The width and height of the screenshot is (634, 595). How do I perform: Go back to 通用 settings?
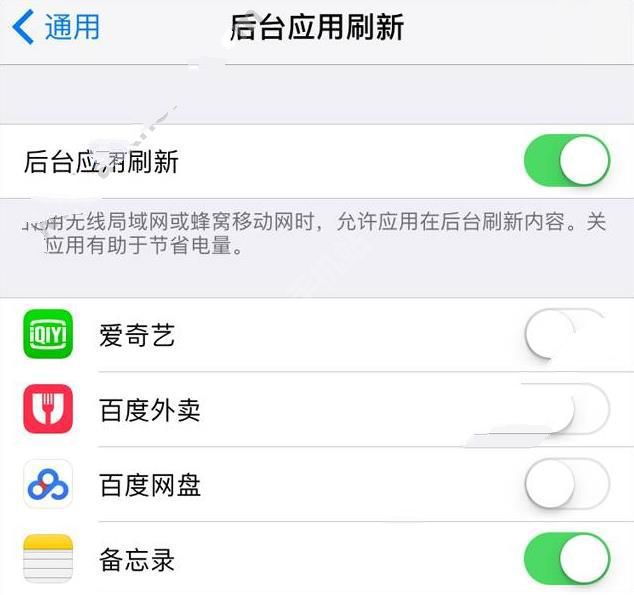(x=57, y=27)
